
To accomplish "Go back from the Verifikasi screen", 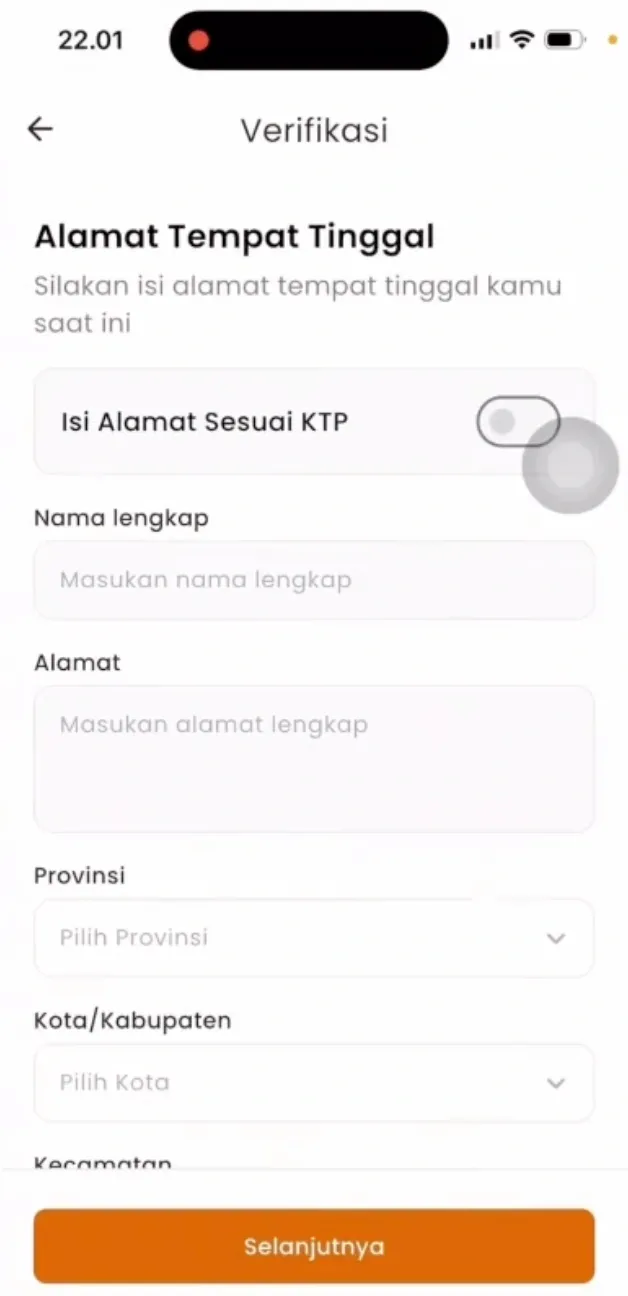I will point(40,129).
